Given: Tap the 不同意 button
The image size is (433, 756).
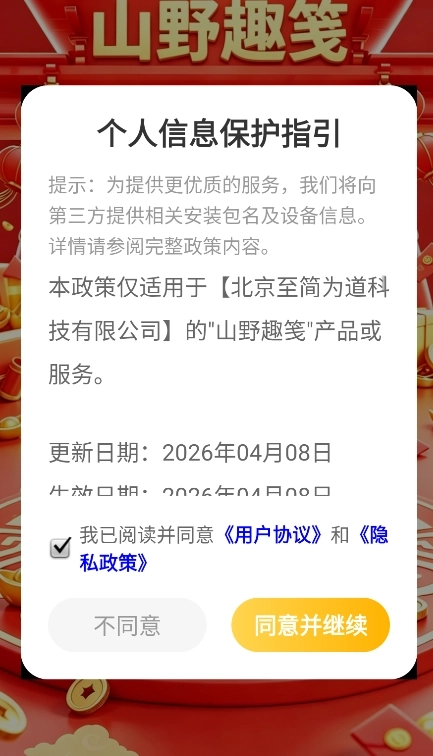Looking at the screenshot, I should [127, 625].
